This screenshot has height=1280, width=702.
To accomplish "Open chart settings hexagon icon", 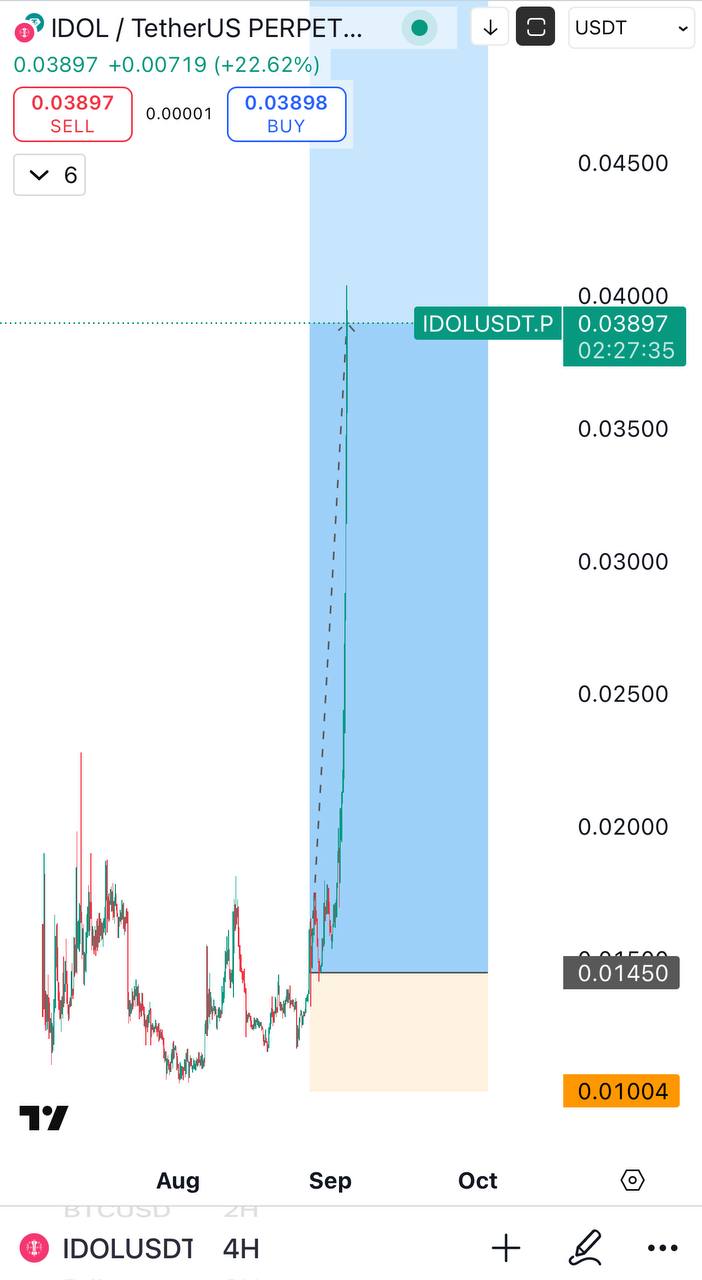I will [632, 1180].
